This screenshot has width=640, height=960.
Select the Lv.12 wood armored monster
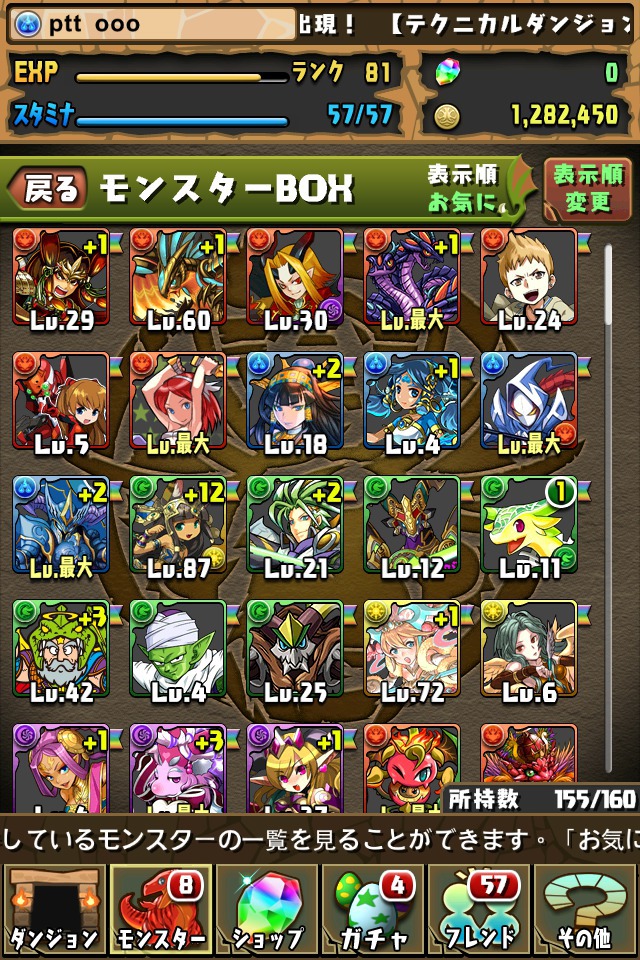[x=412, y=525]
